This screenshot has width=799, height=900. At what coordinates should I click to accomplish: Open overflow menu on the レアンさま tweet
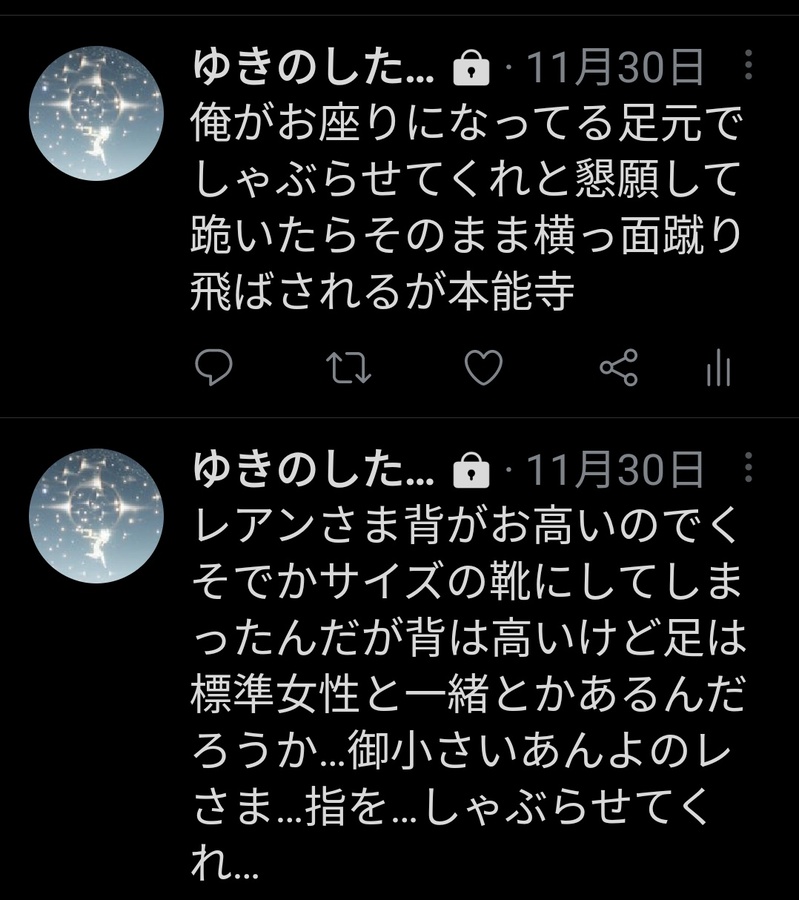[750, 468]
